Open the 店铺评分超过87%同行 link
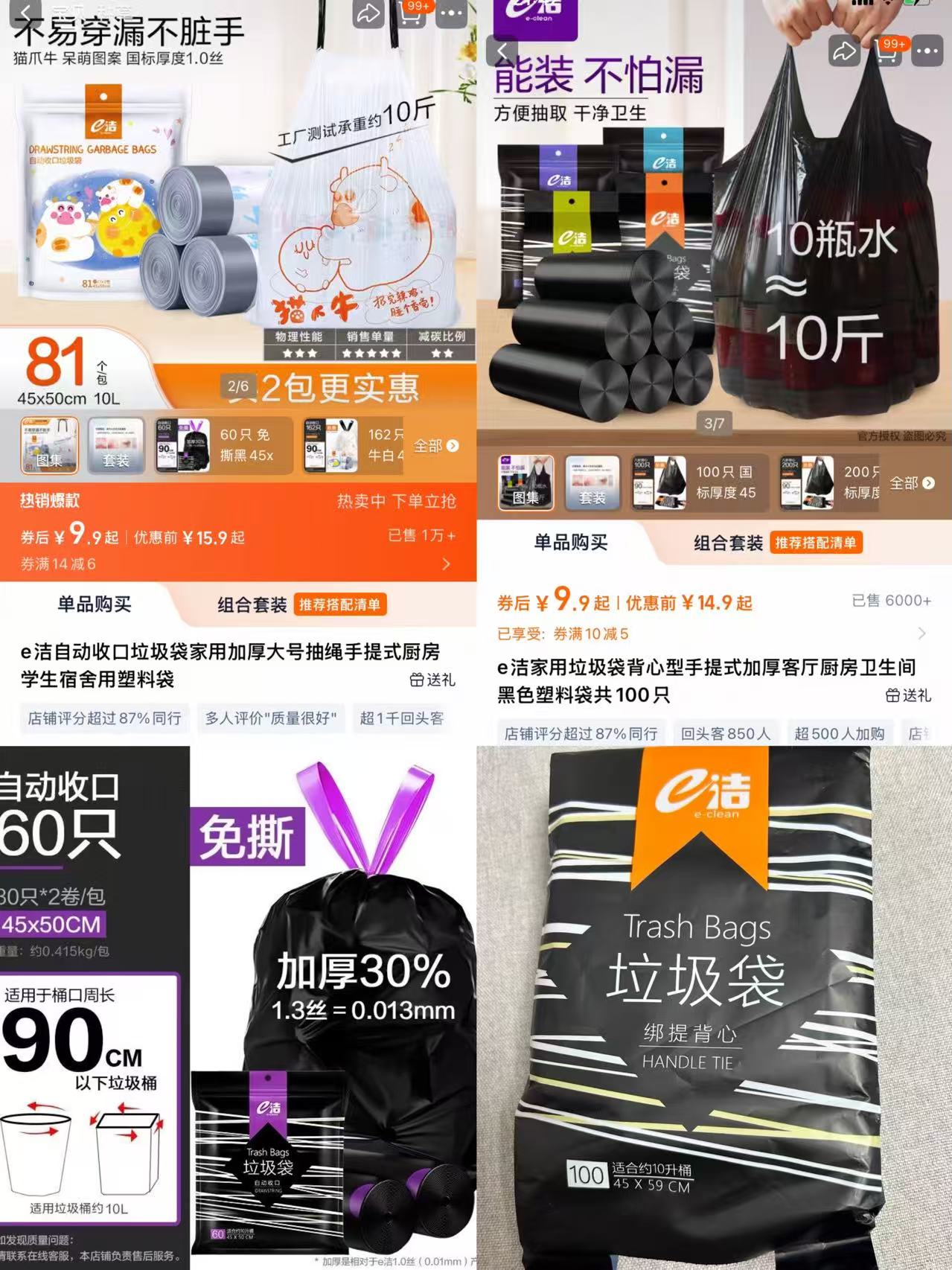The image size is (952, 1270). pos(103,720)
